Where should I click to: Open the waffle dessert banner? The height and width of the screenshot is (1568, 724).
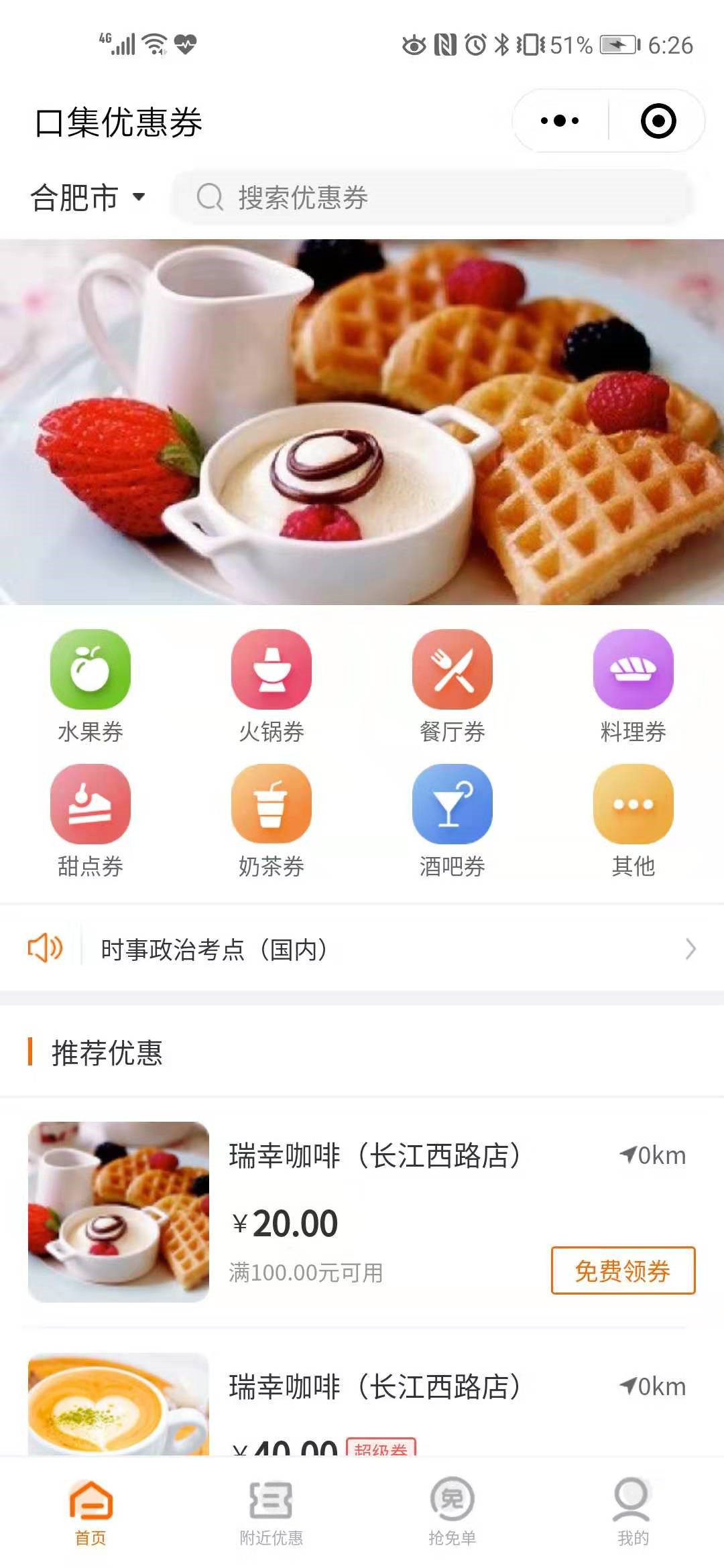tap(362, 422)
